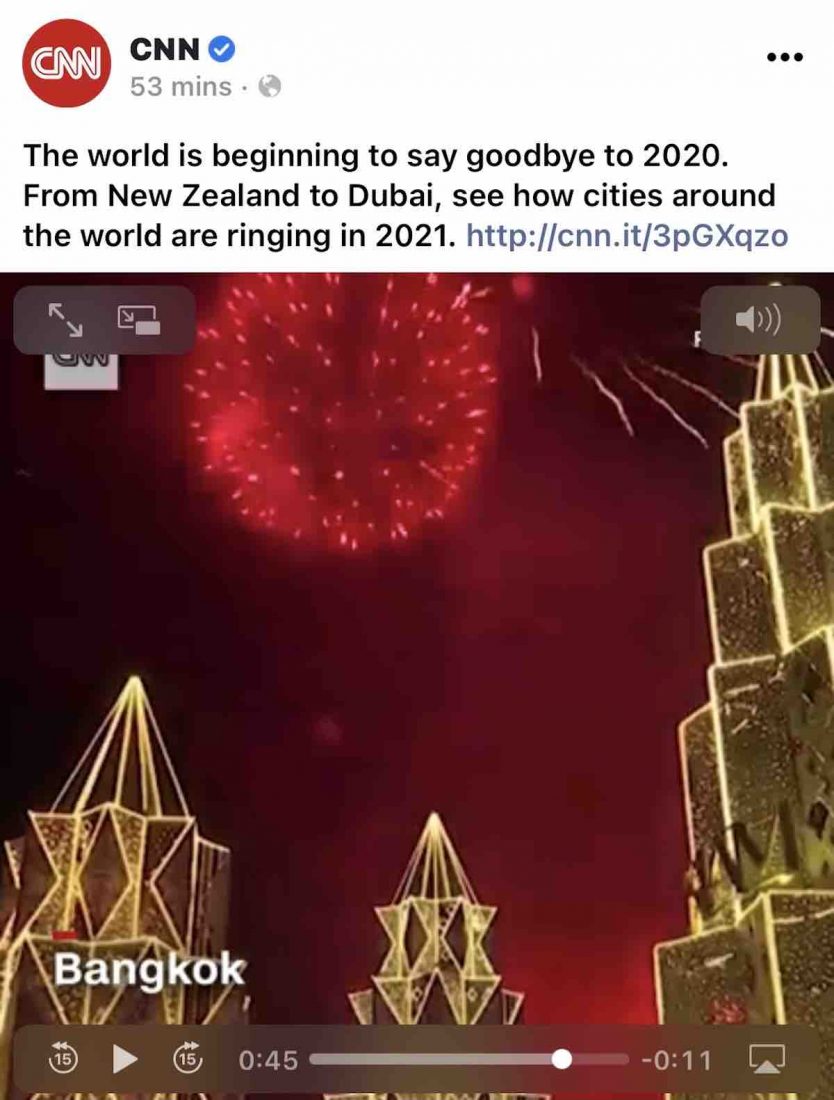Open the cnn.it/3pGXqzo link
The height and width of the screenshot is (1100, 834).
click(627, 236)
